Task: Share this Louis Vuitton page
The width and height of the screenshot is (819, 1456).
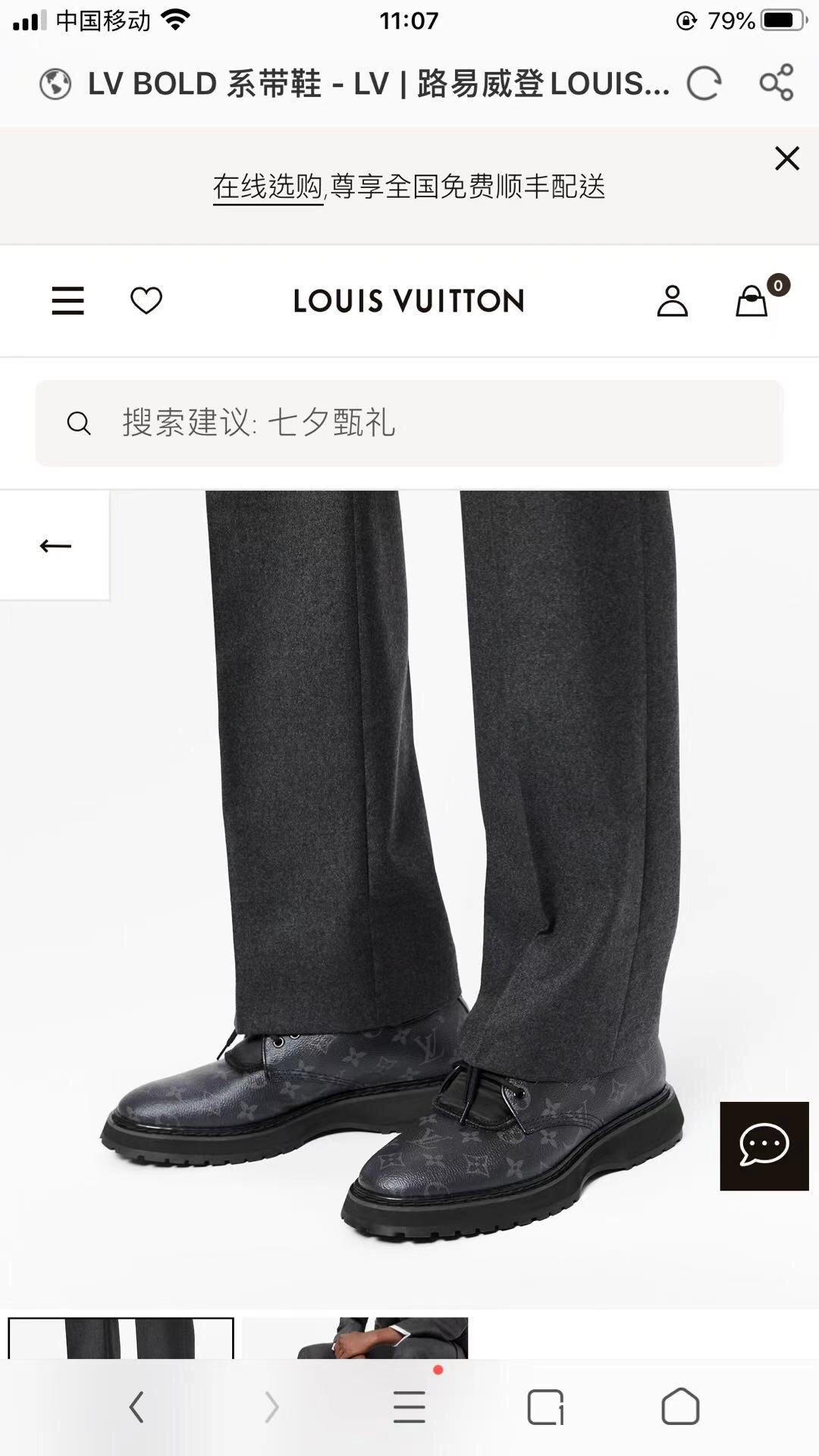Action: (x=777, y=83)
